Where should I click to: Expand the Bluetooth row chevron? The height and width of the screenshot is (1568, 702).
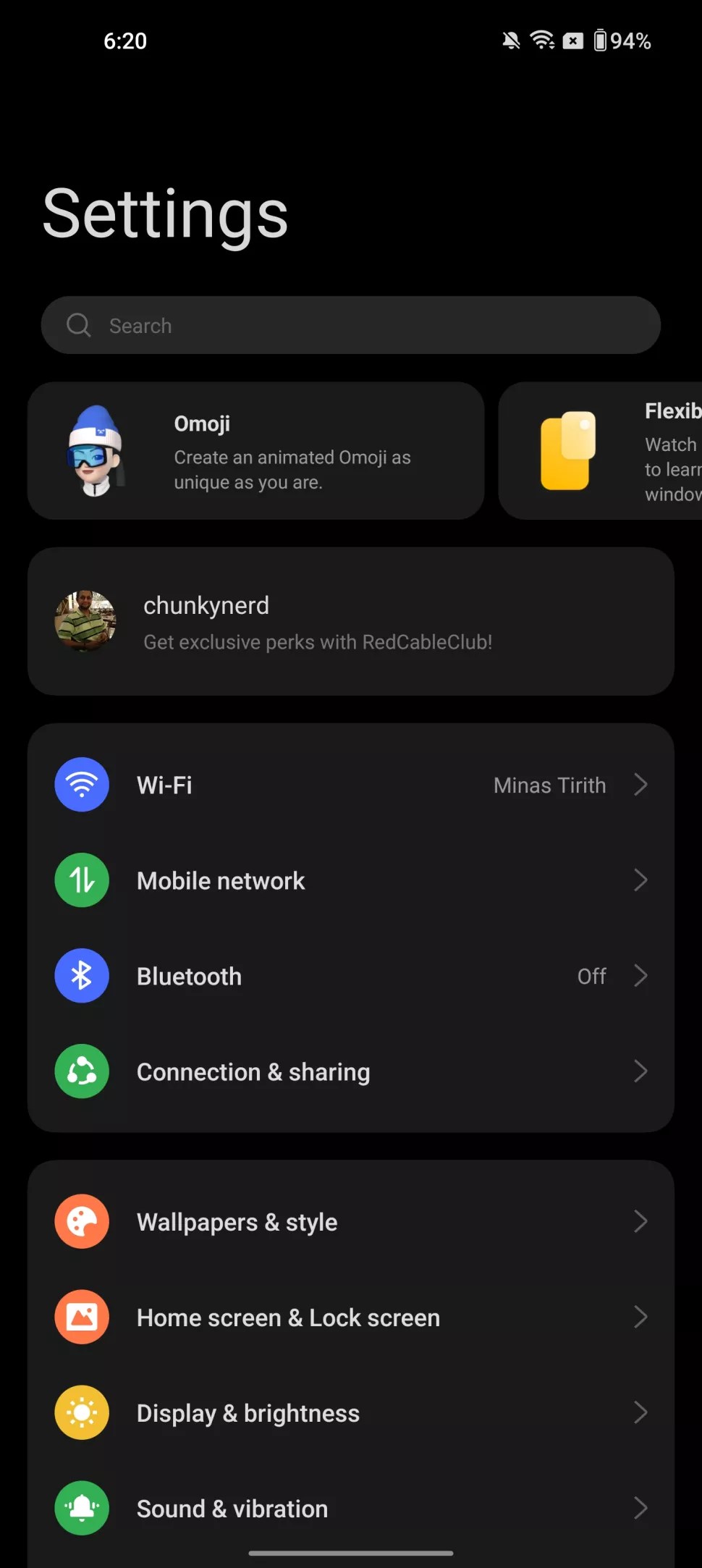(x=640, y=975)
